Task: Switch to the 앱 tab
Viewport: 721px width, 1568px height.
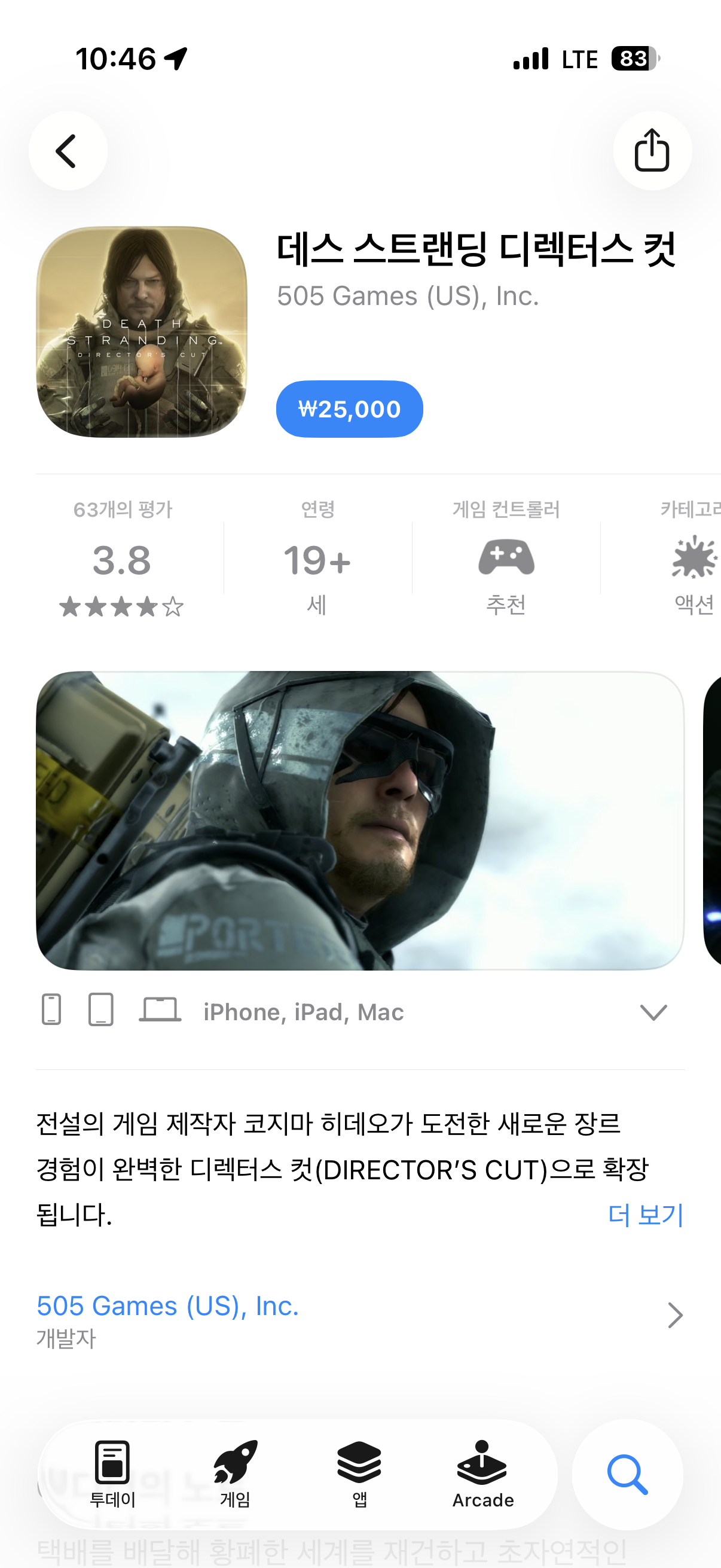Action: [359, 1473]
